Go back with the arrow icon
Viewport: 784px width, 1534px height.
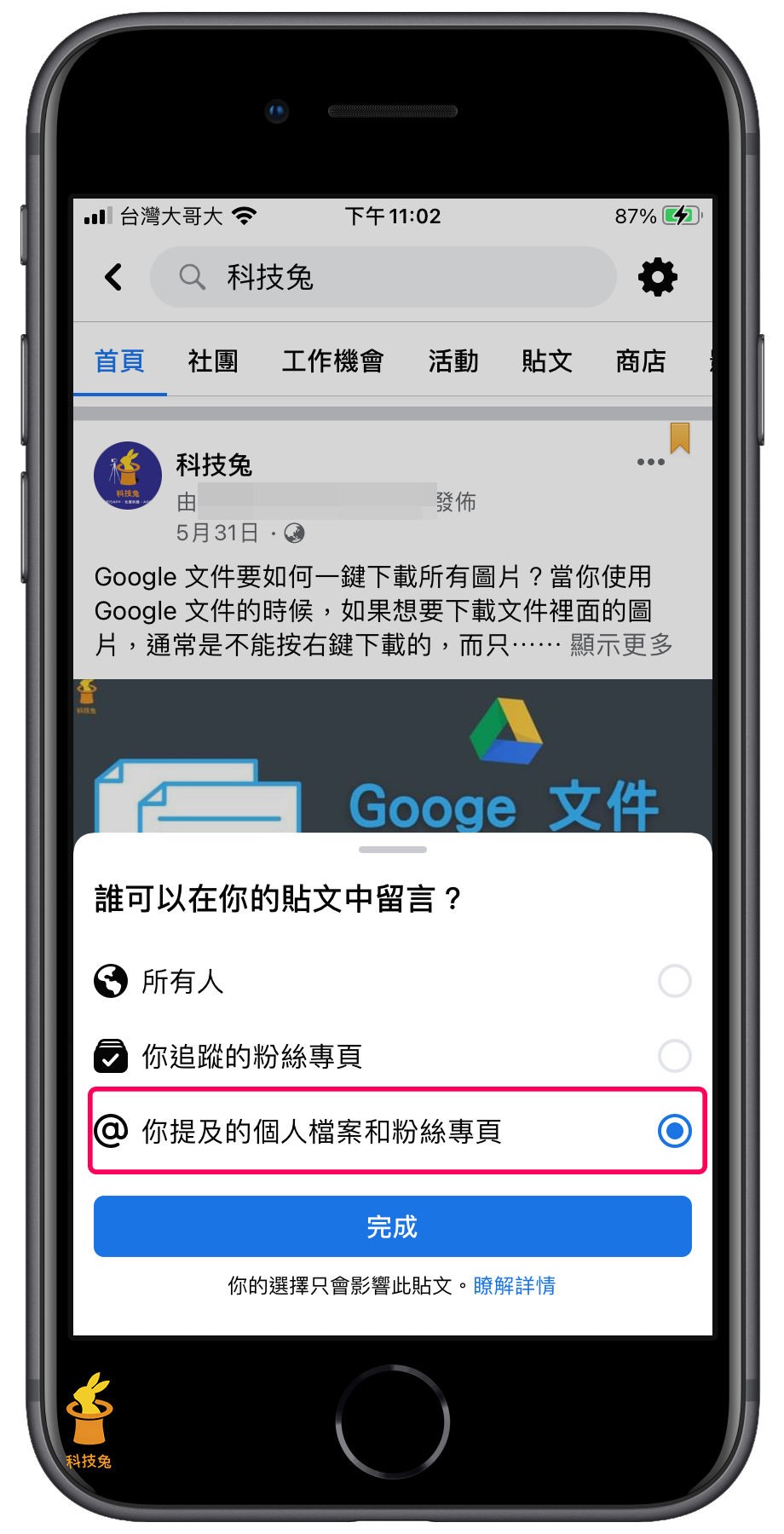(113, 277)
